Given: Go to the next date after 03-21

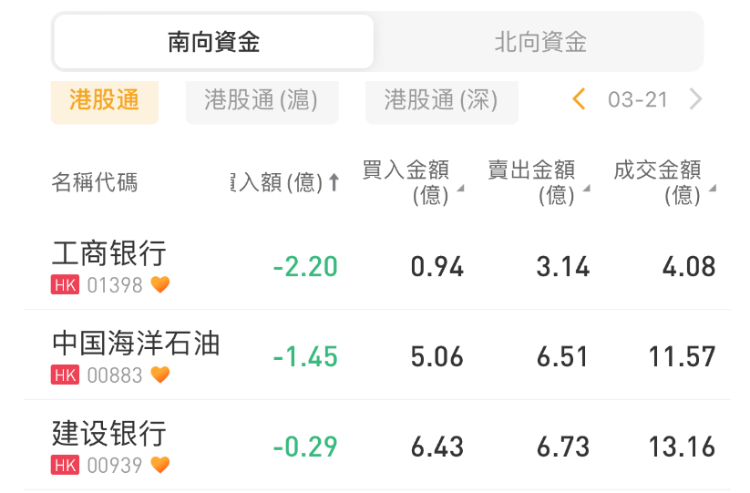Looking at the screenshot, I should 696,99.
